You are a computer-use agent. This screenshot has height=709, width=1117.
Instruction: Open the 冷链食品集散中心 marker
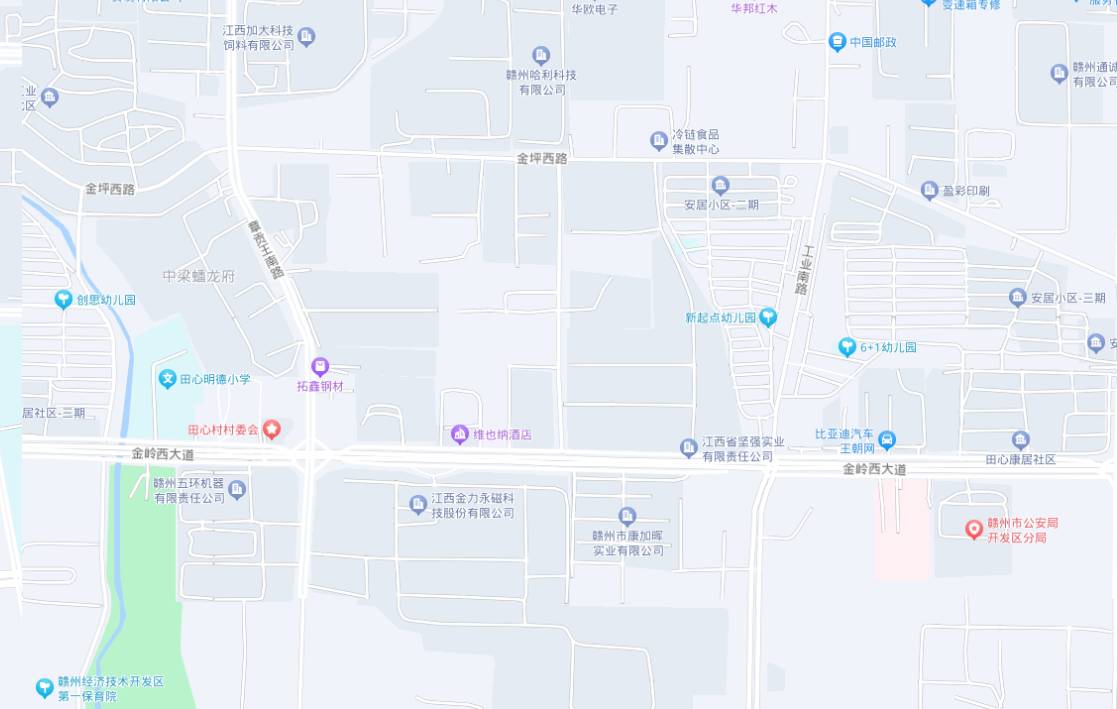click(659, 141)
